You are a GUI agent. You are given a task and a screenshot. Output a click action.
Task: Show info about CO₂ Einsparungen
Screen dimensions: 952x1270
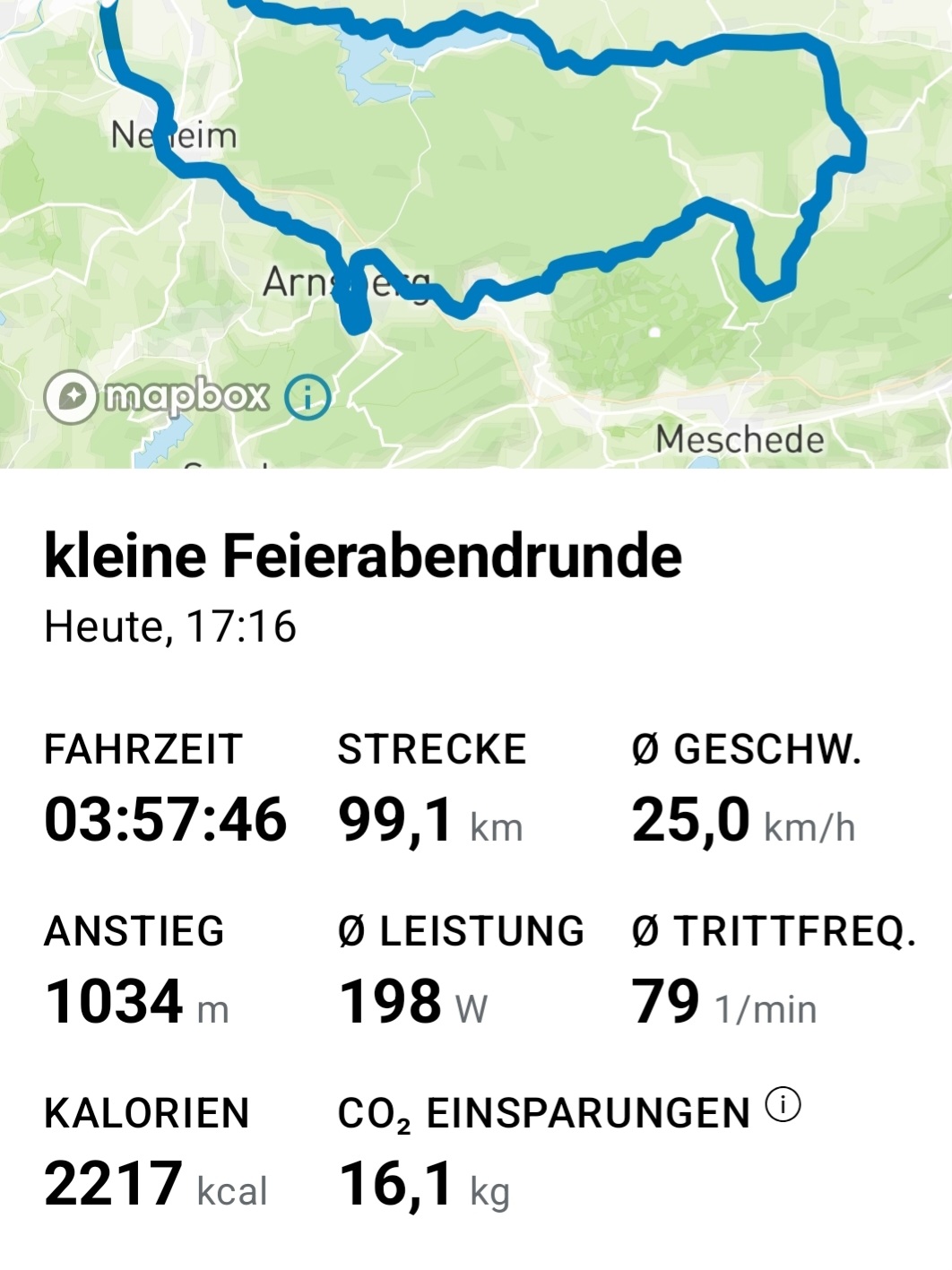(783, 1104)
